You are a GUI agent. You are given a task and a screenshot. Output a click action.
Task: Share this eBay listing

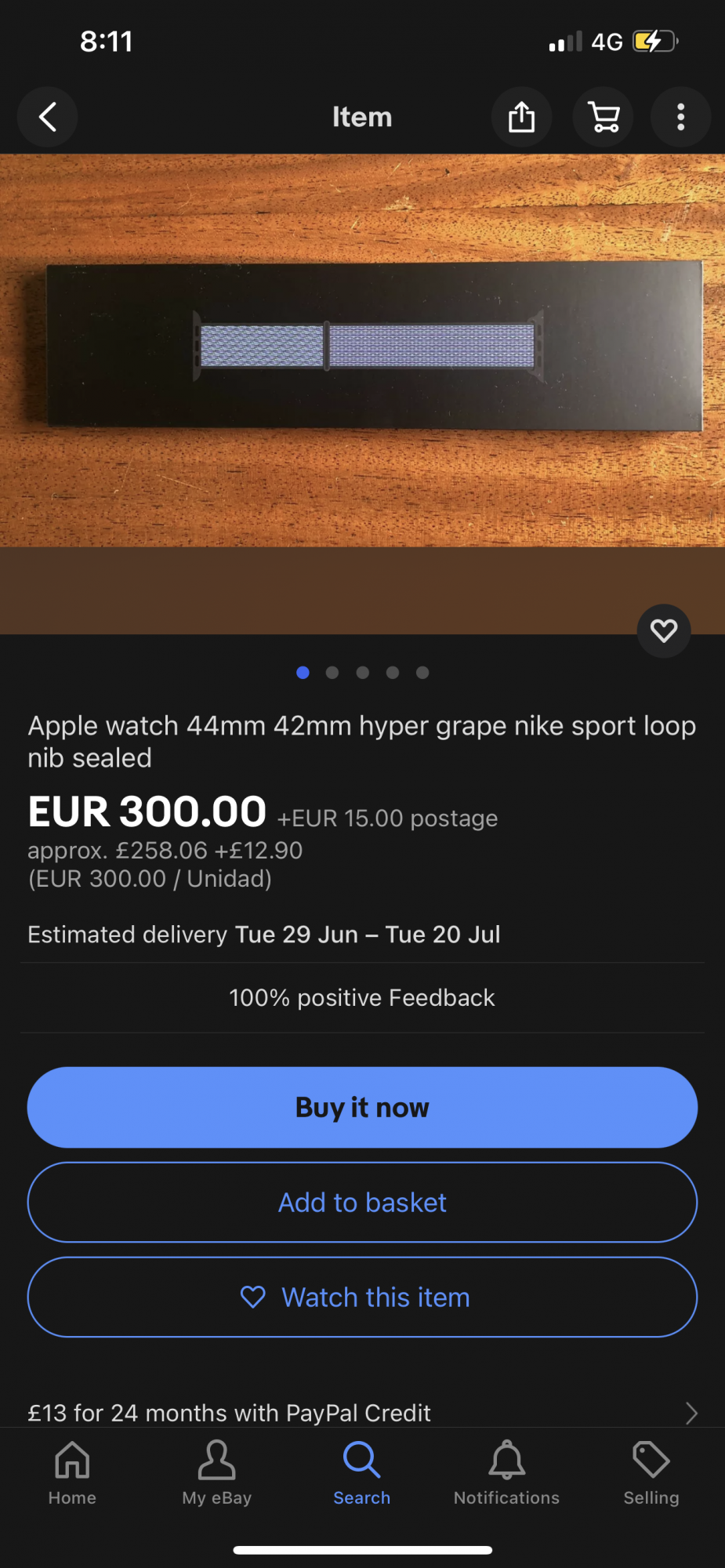[x=521, y=118]
